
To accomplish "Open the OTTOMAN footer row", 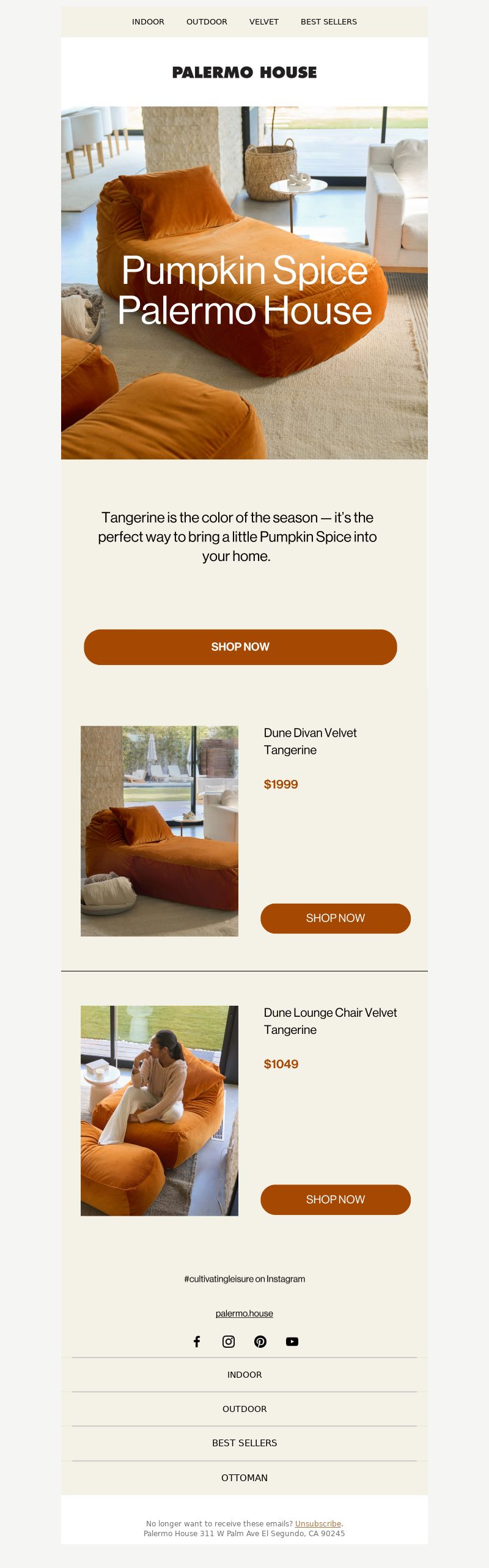I will pos(244,1477).
